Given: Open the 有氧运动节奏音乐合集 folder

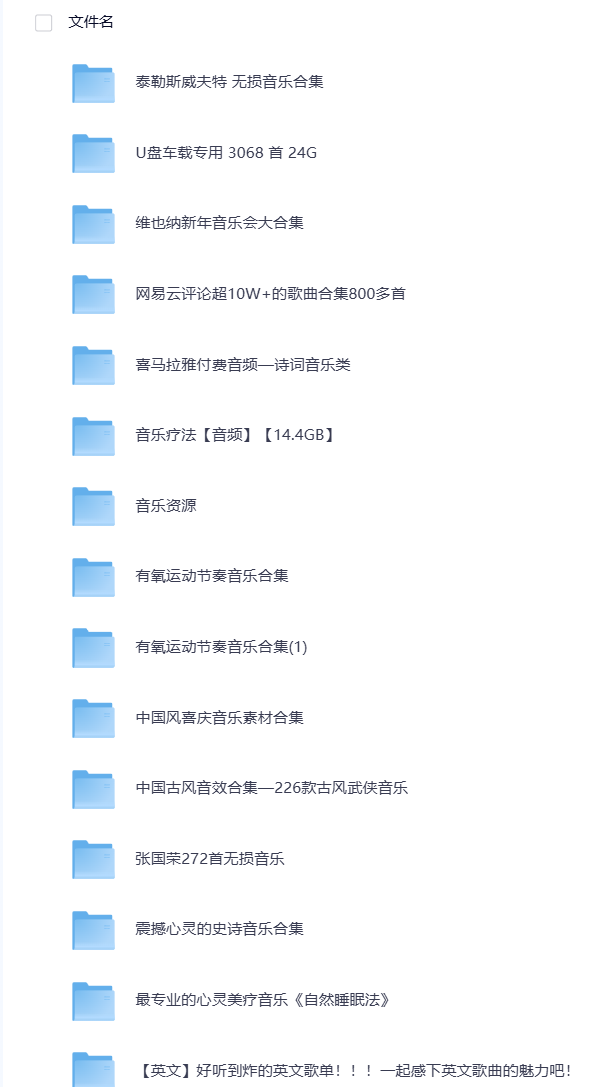Looking at the screenshot, I should [212, 576].
